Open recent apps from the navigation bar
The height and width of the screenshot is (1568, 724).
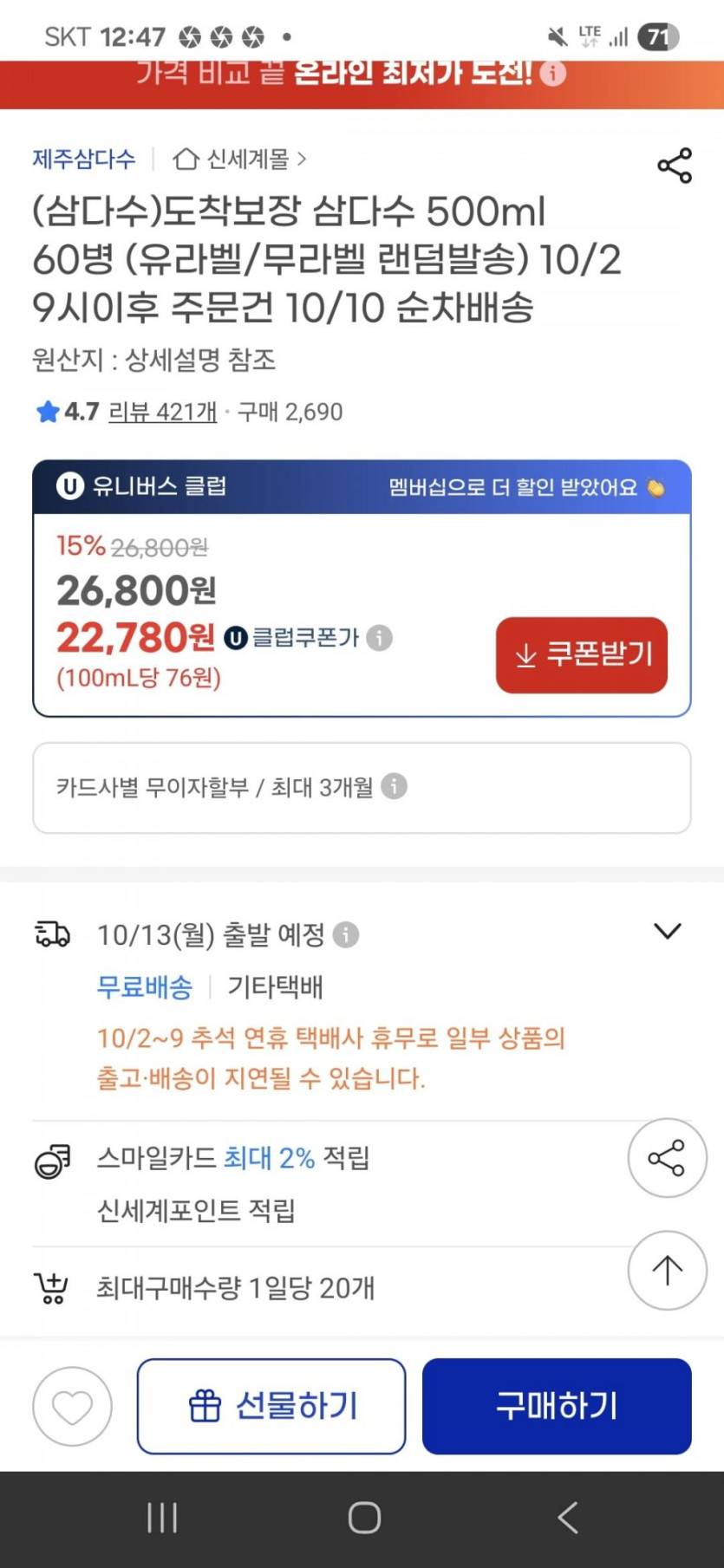[162, 1518]
